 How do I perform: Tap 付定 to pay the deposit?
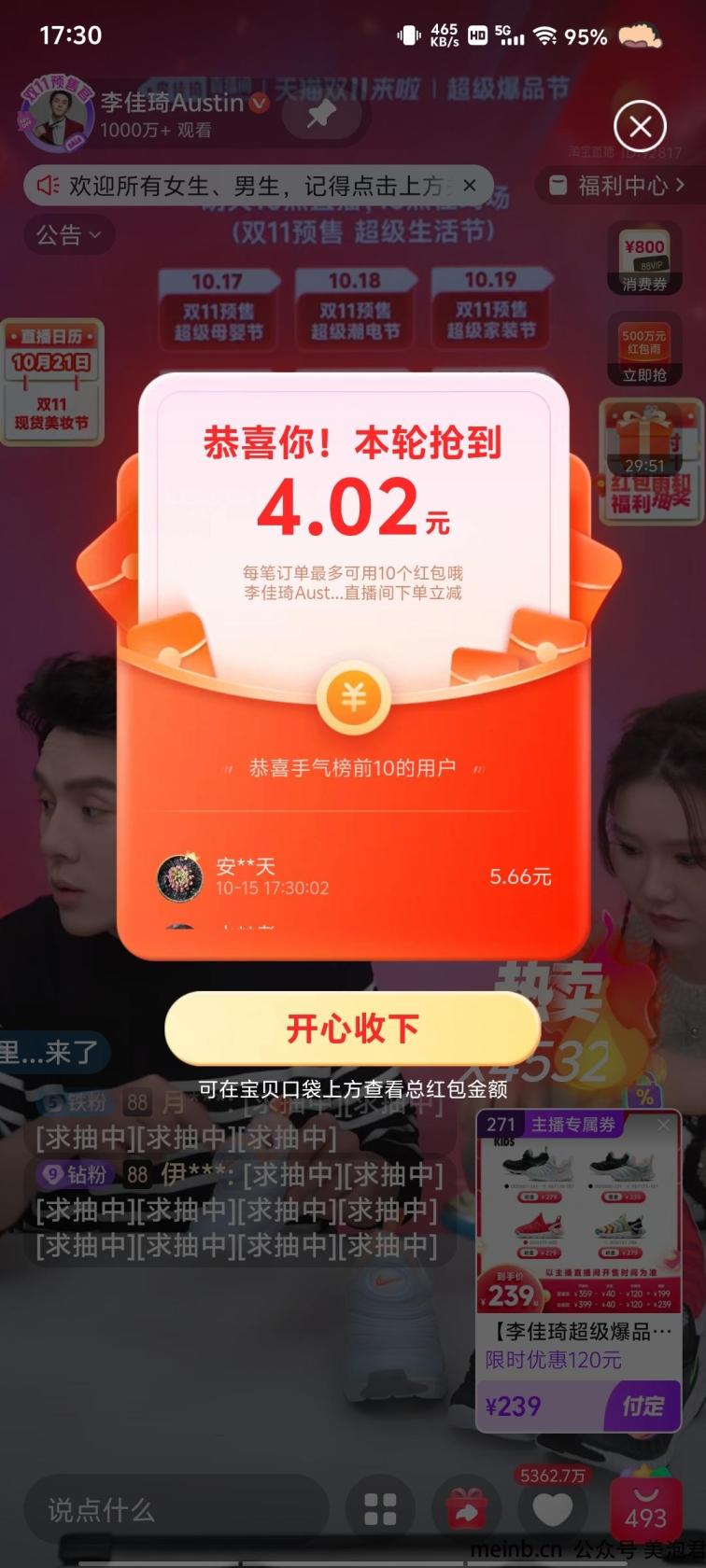642,1406
